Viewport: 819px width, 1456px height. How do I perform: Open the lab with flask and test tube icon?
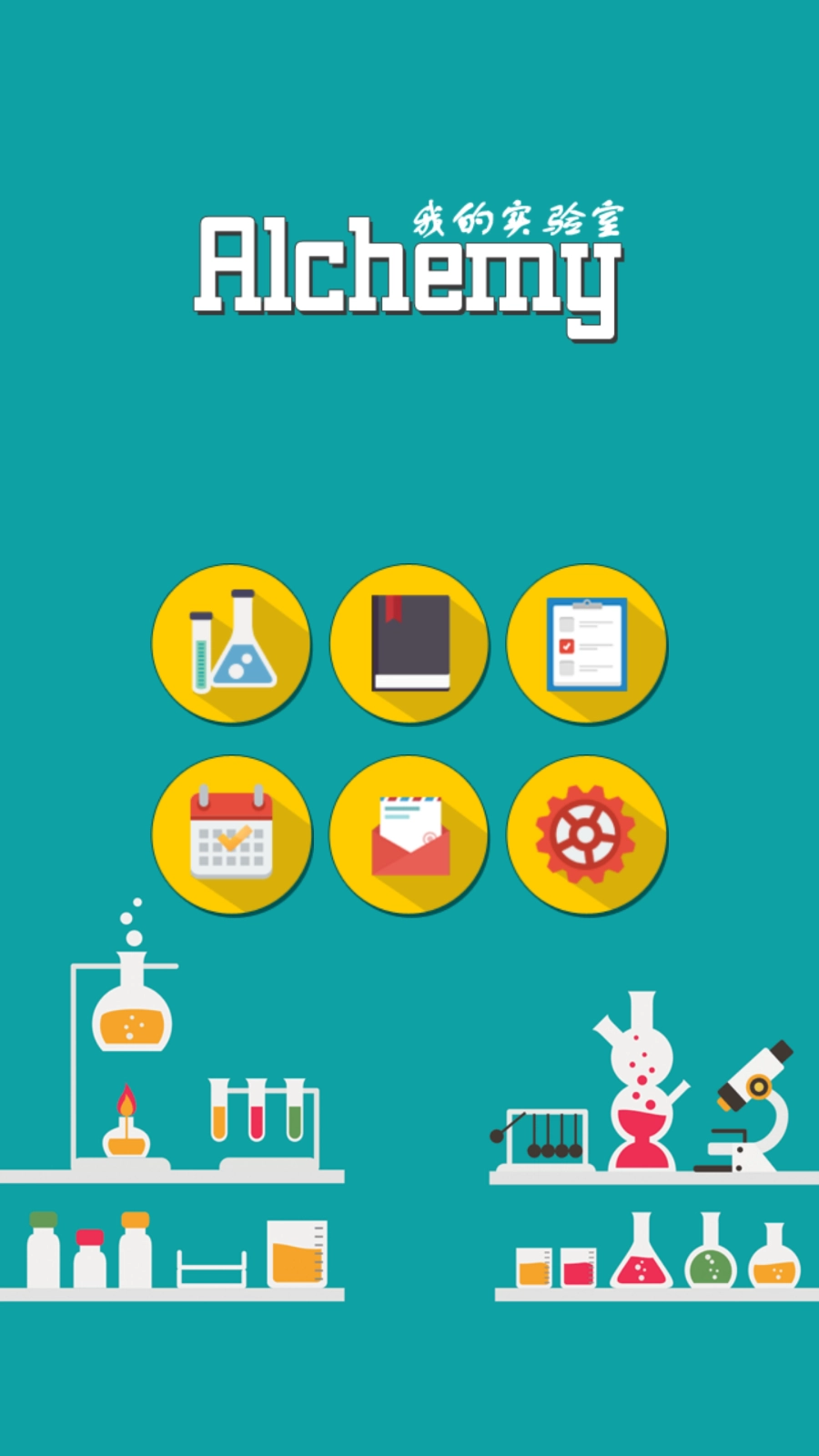tap(231, 643)
